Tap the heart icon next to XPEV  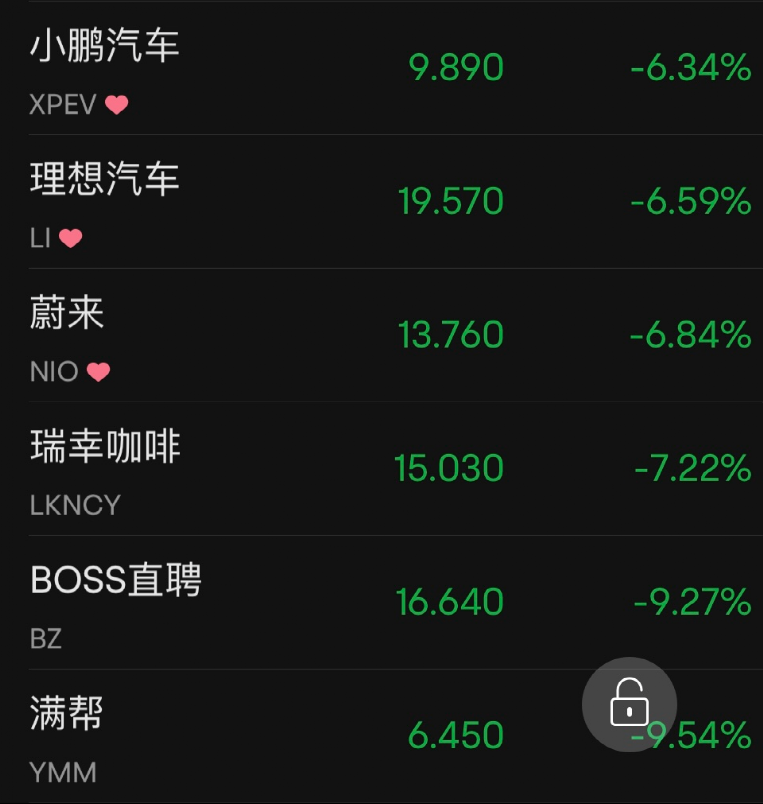point(117,104)
